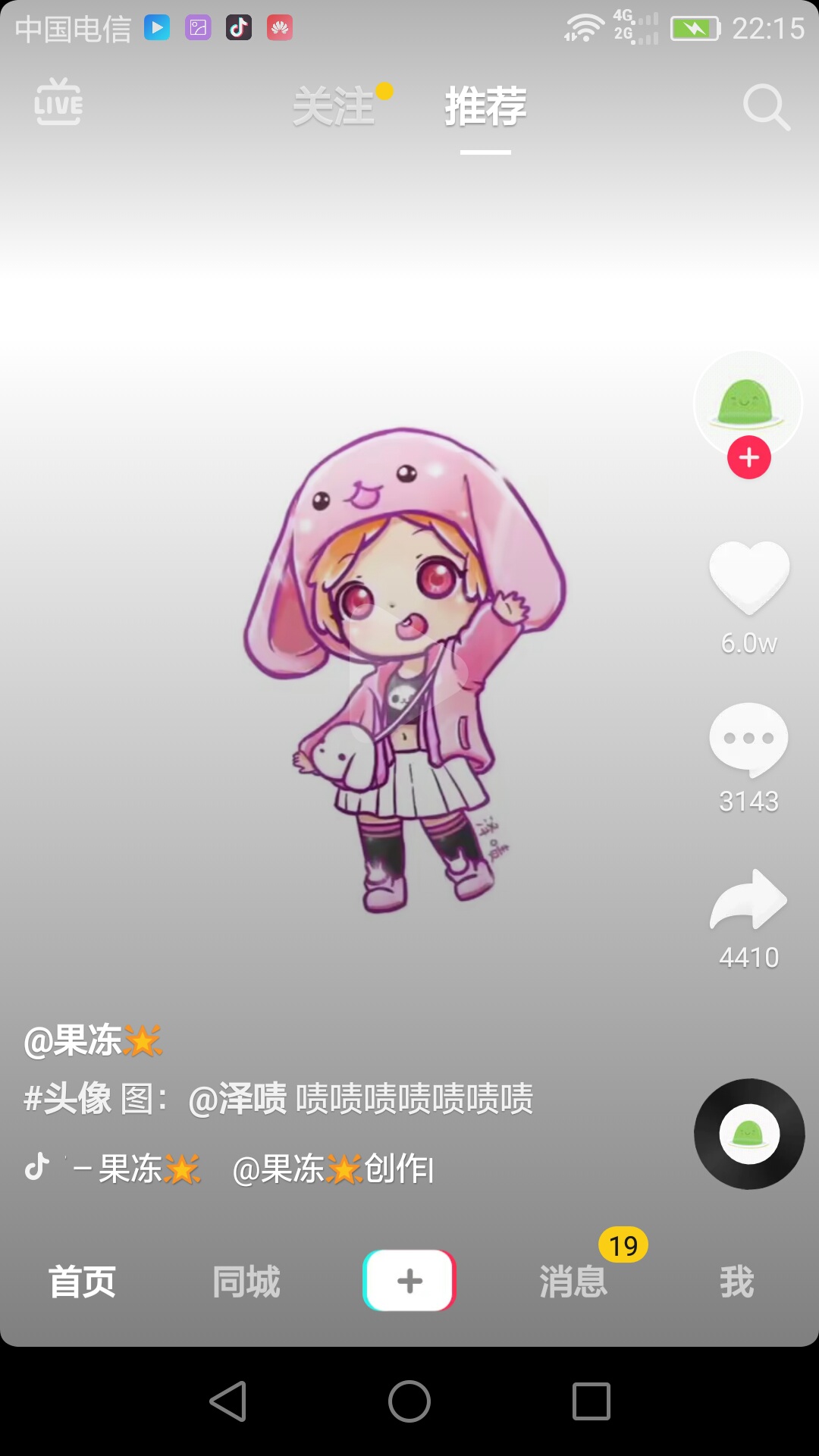
Task: Switch to the 关注 tab
Action: [x=334, y=106]
